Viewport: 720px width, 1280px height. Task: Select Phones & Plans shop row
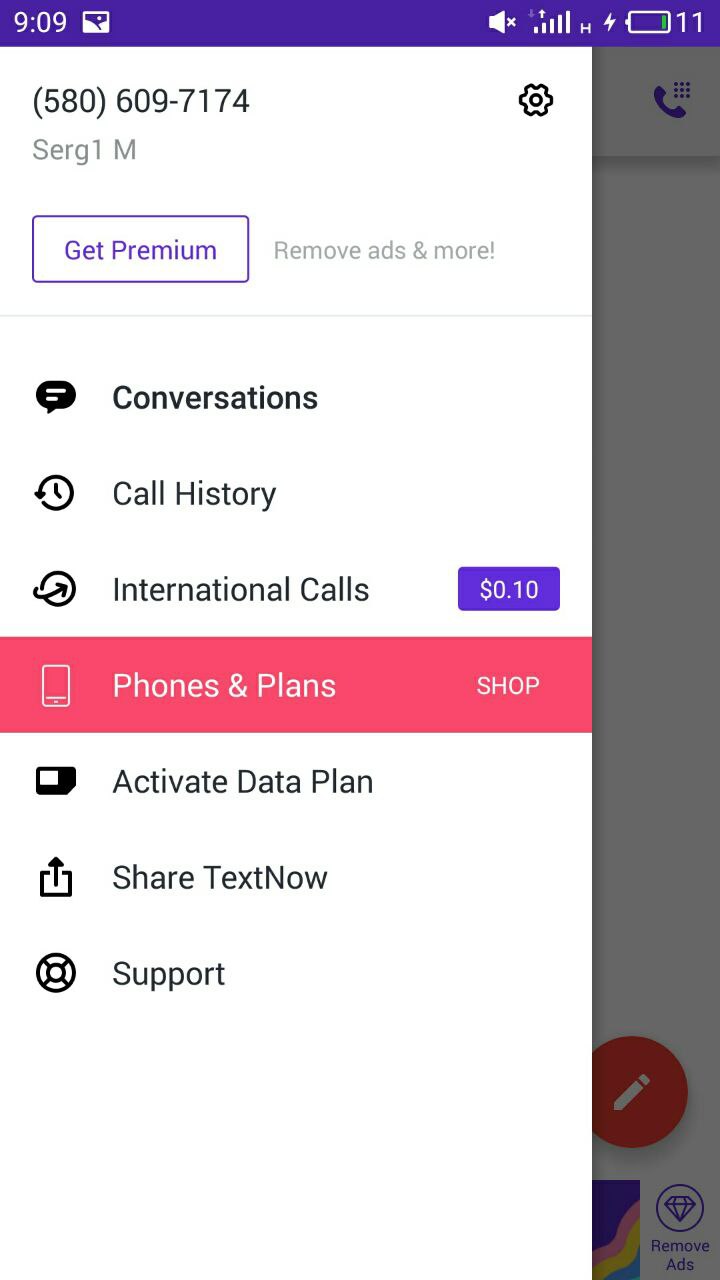(x=295, y=686)
